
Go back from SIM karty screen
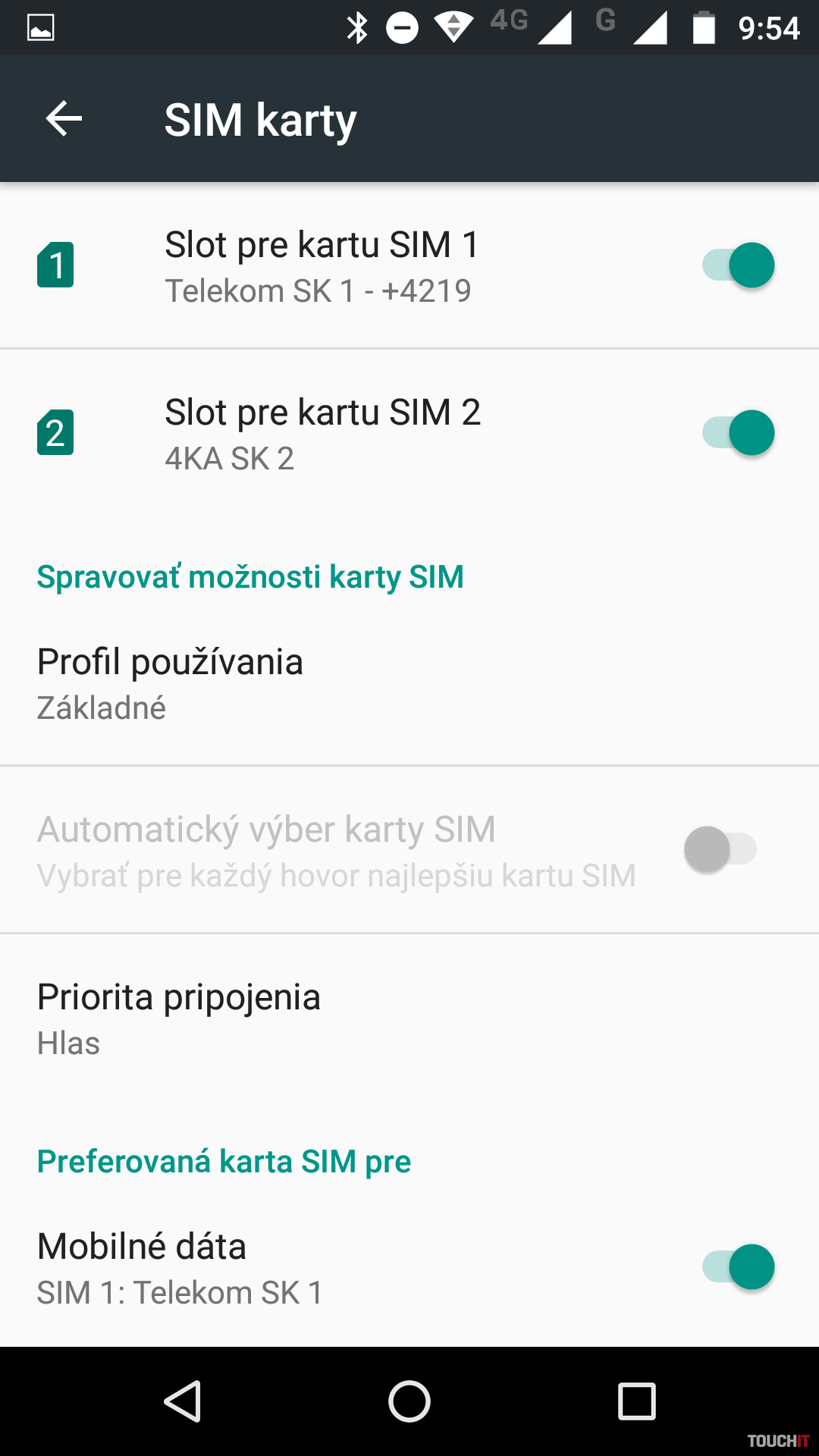(64, 119)
